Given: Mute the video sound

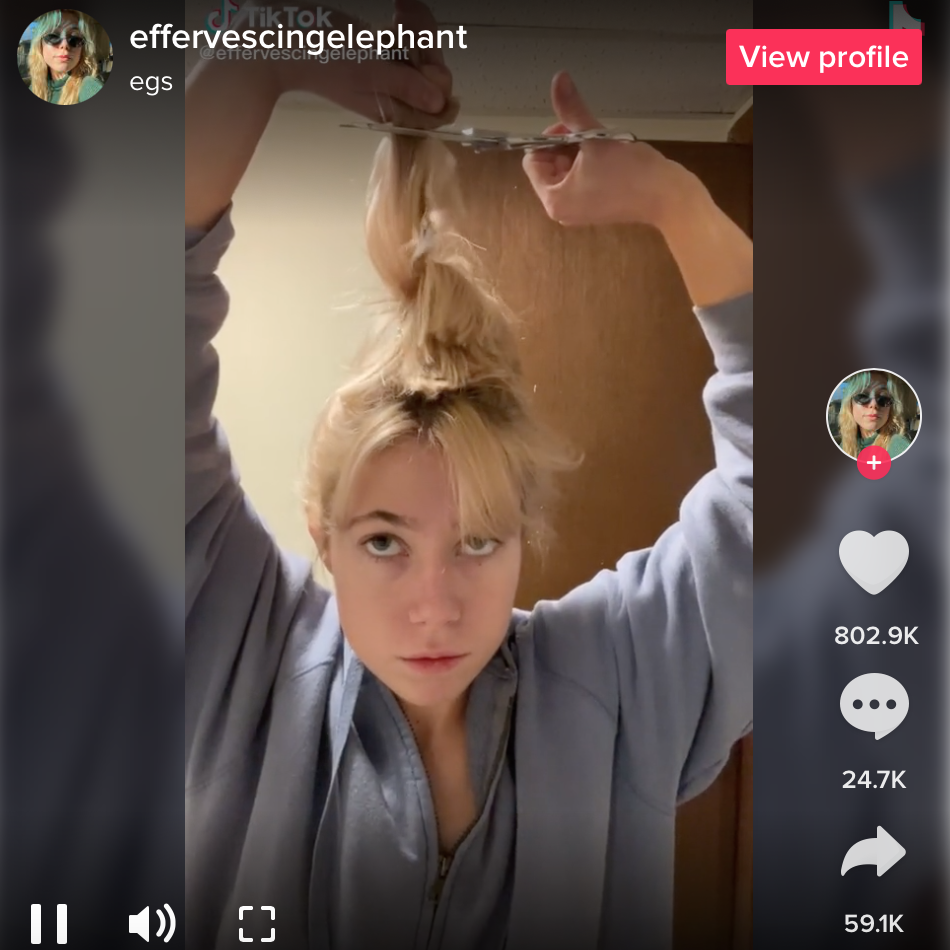Looking at the screenshot, I should tap(152, 923).
